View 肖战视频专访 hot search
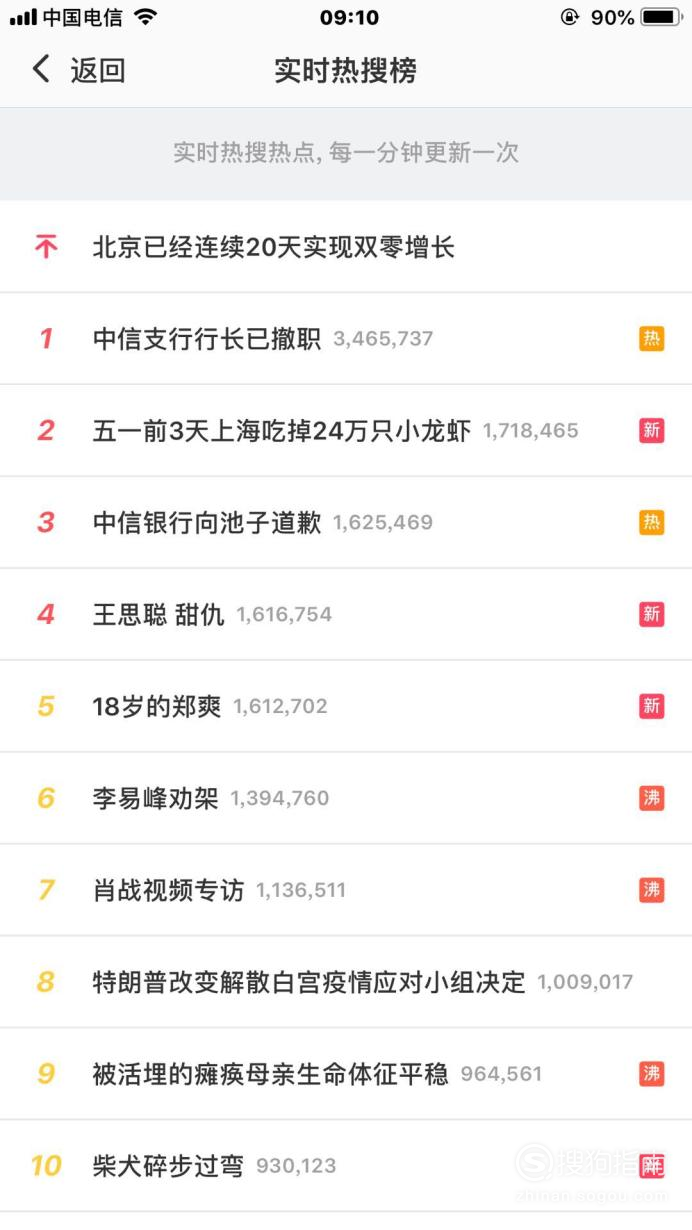The image size is (692, 1230). [x=168, y=891]
